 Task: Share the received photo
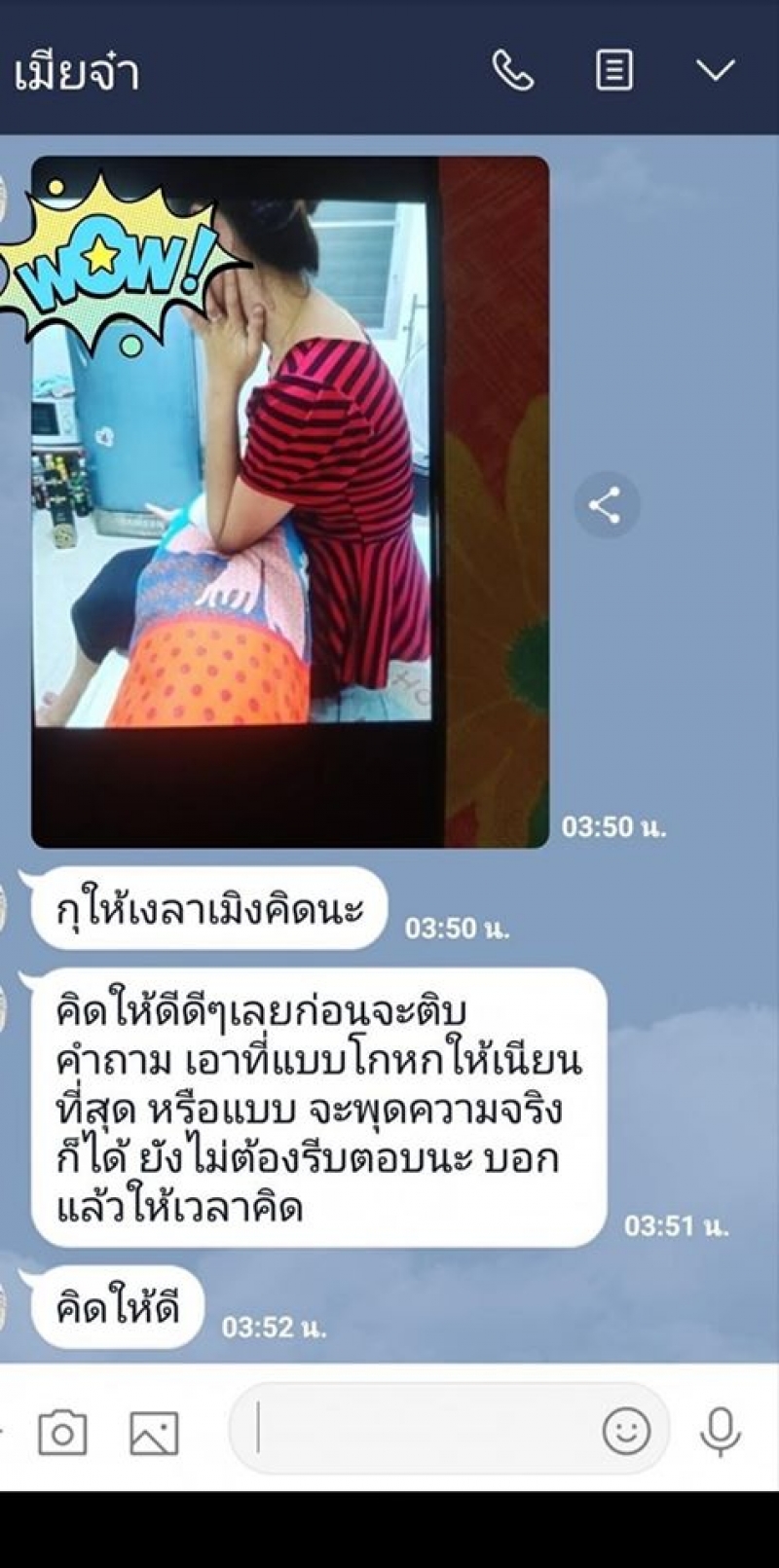[606, 505]
